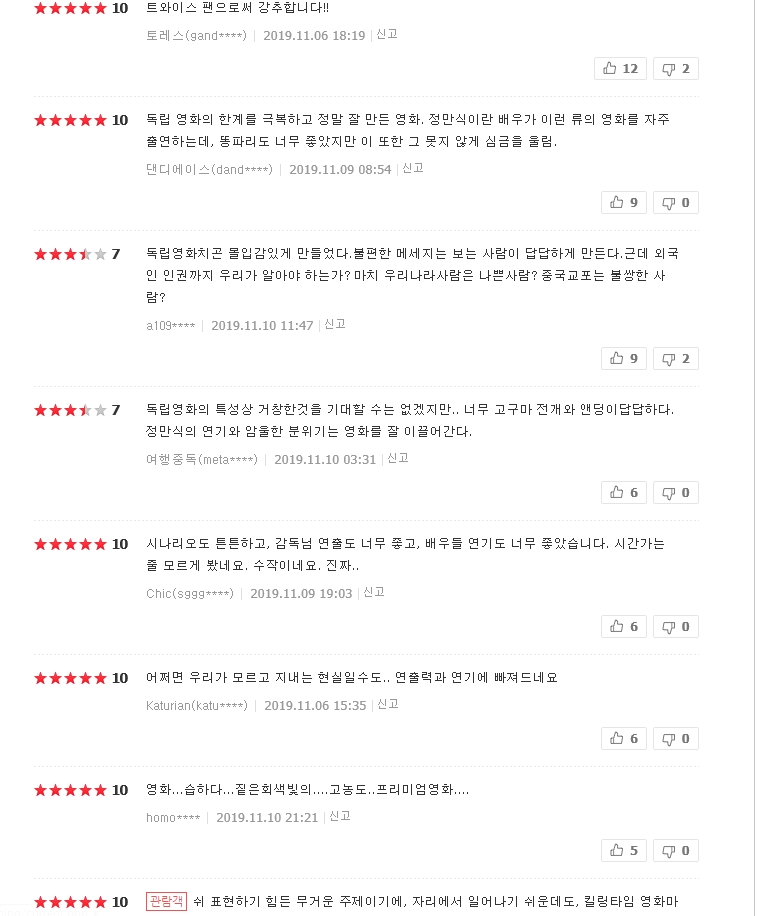The image size is (775, 916).
Task: Downvote 토레스's review
Action: point(675,68)
